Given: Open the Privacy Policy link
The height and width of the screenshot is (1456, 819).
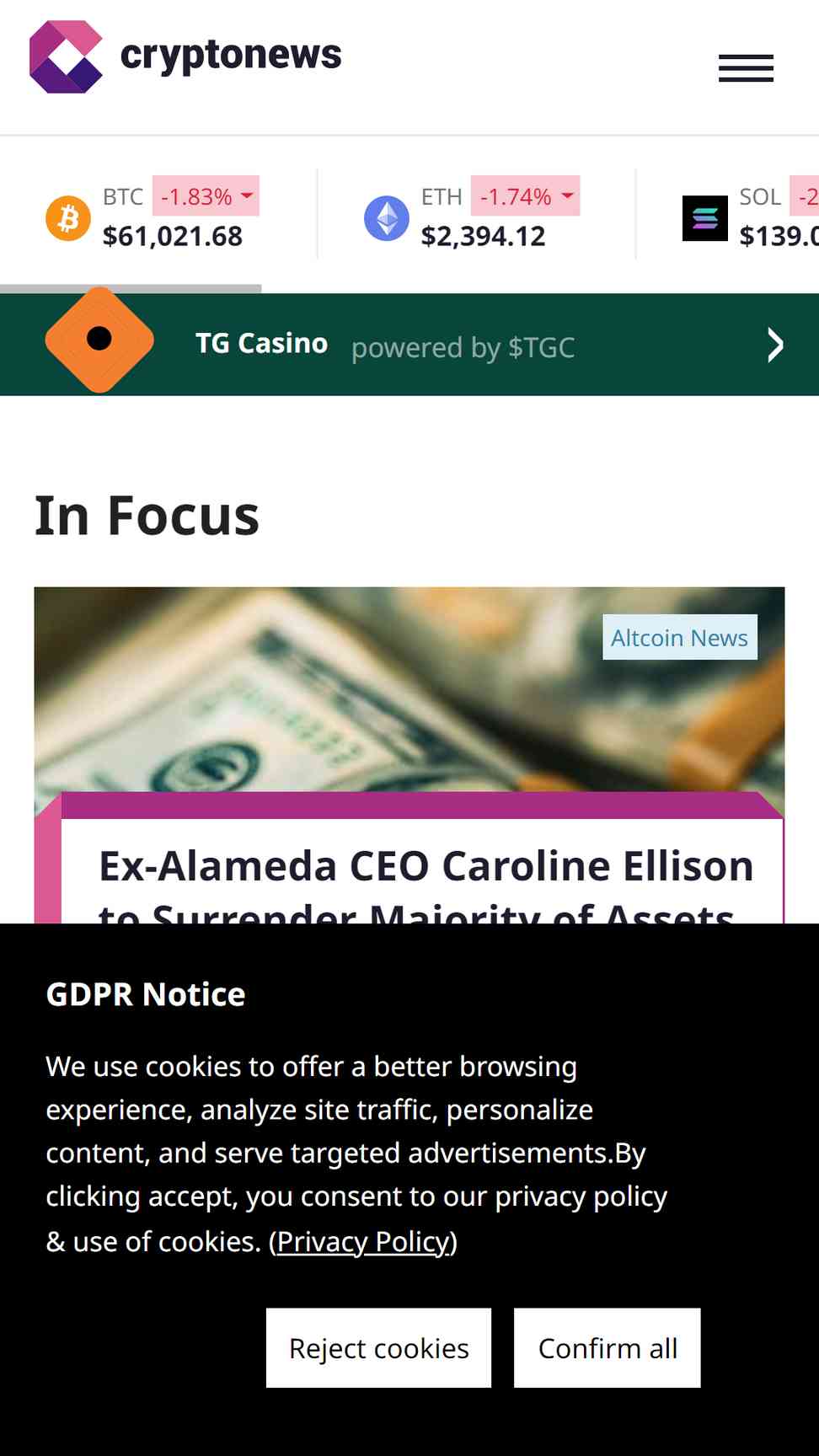Looking at the screenshot, I should tap(363, 1242).
